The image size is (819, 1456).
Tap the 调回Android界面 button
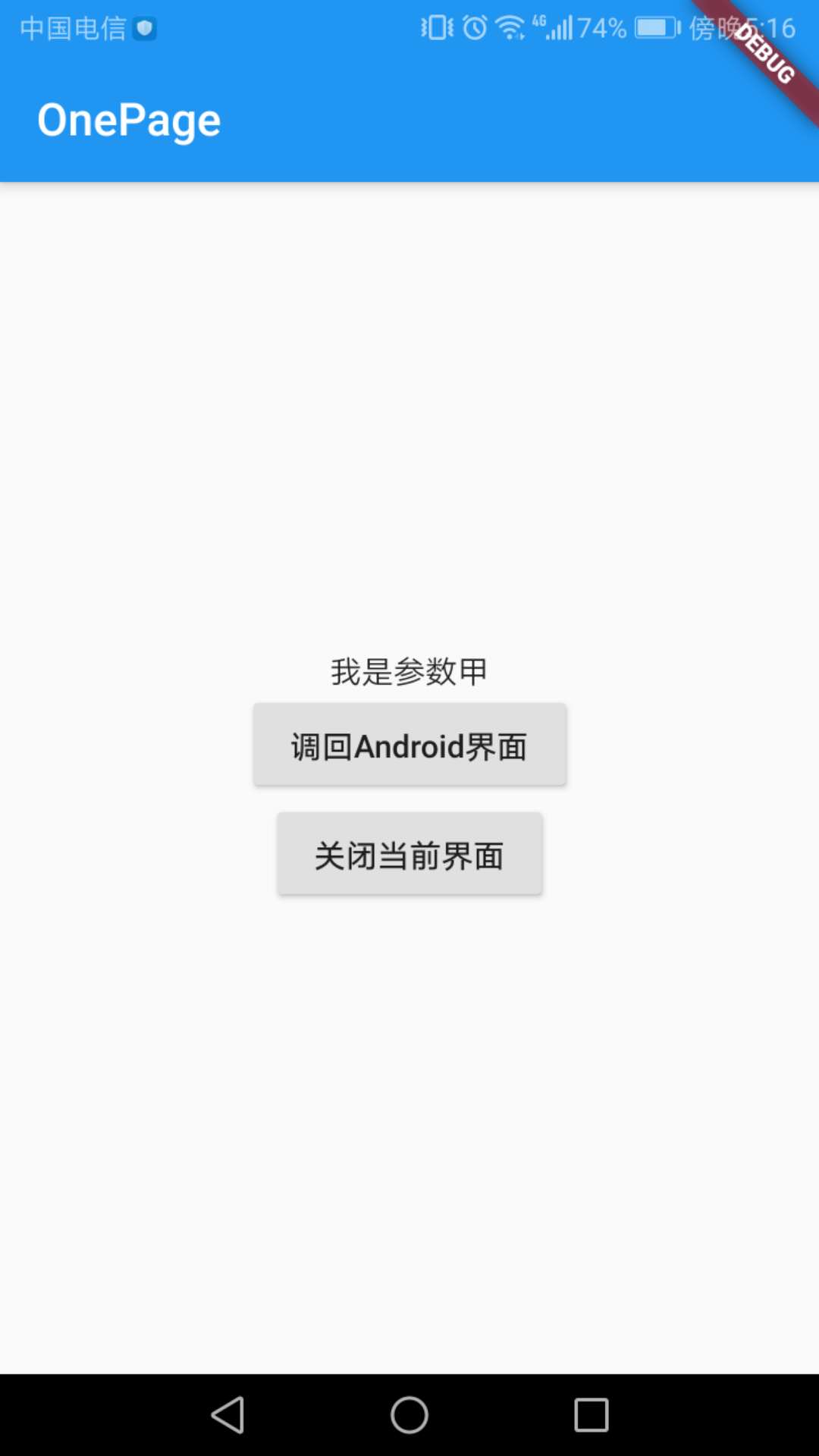[409, 745]
